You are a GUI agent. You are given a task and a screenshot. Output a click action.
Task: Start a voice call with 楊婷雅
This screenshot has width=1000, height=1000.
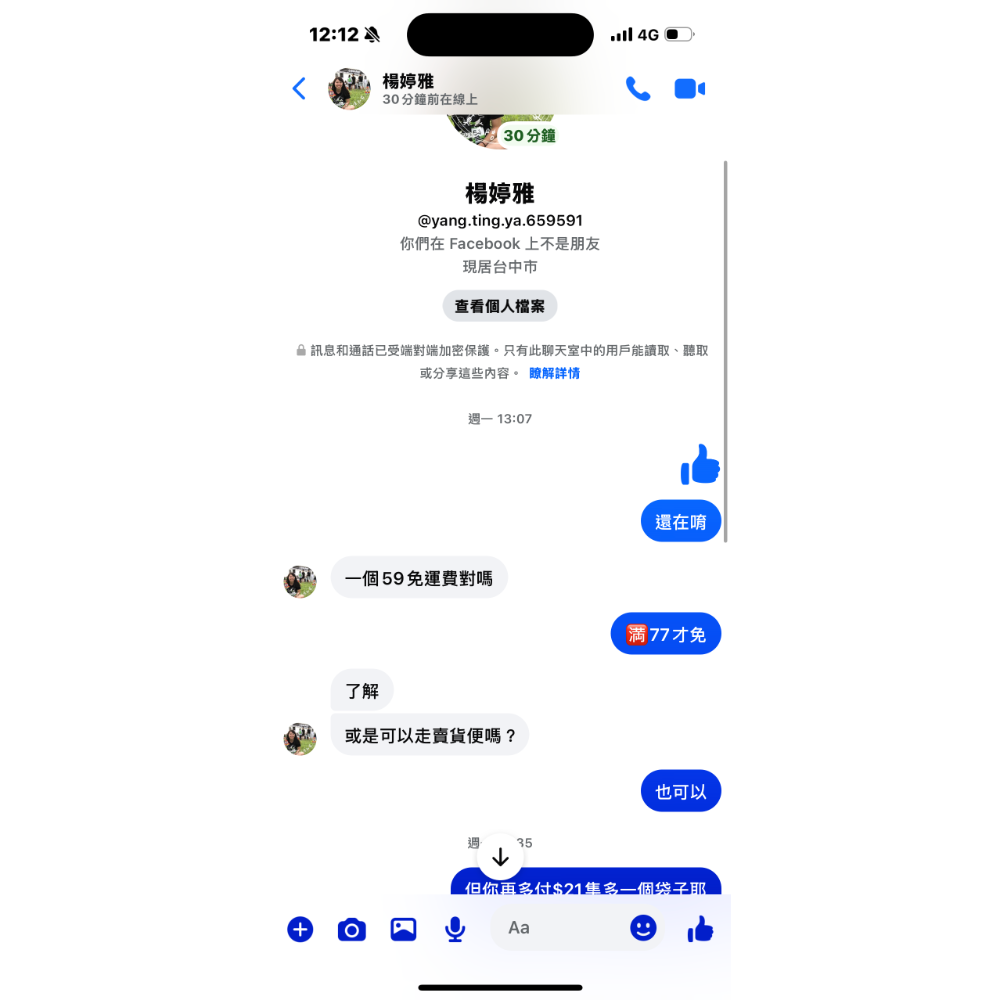(637, 89)
